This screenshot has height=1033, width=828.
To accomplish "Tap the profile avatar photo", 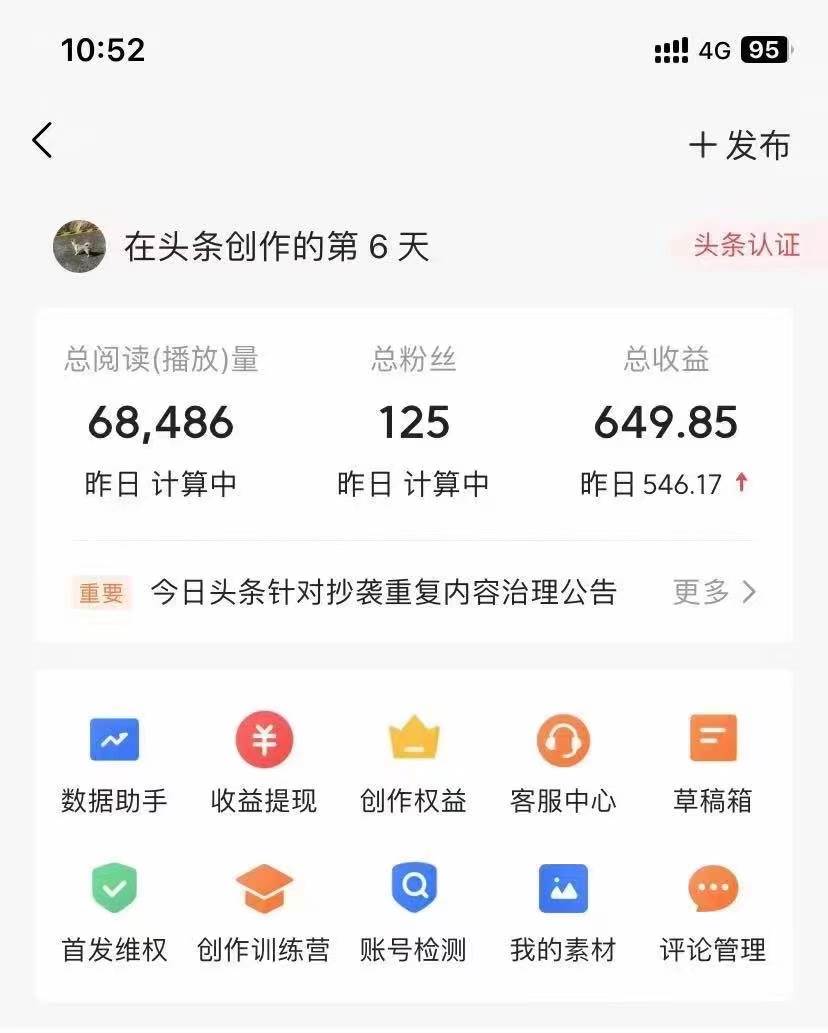I will pyautogui.click(x=80, y=245).
